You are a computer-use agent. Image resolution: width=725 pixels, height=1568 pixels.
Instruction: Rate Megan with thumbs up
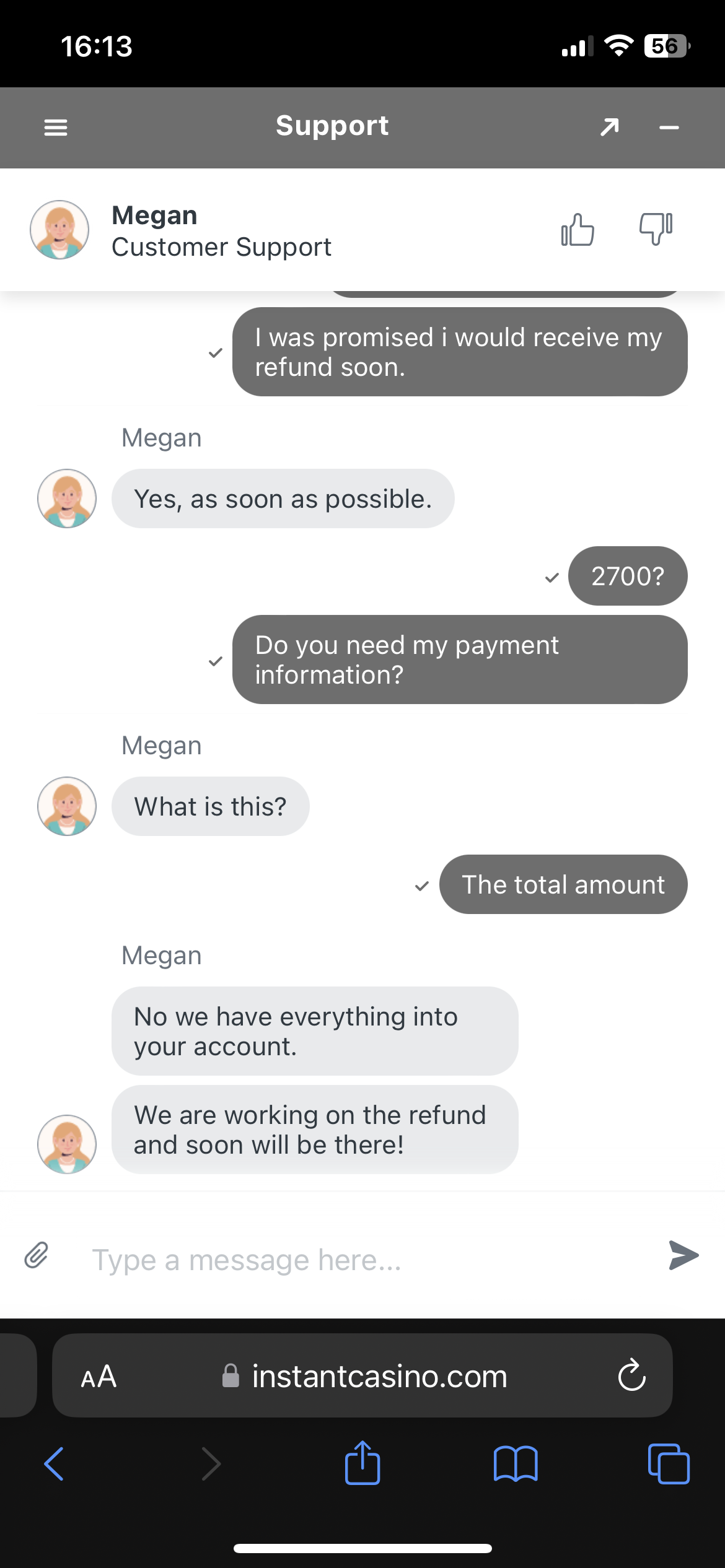(x=578, y=230)
